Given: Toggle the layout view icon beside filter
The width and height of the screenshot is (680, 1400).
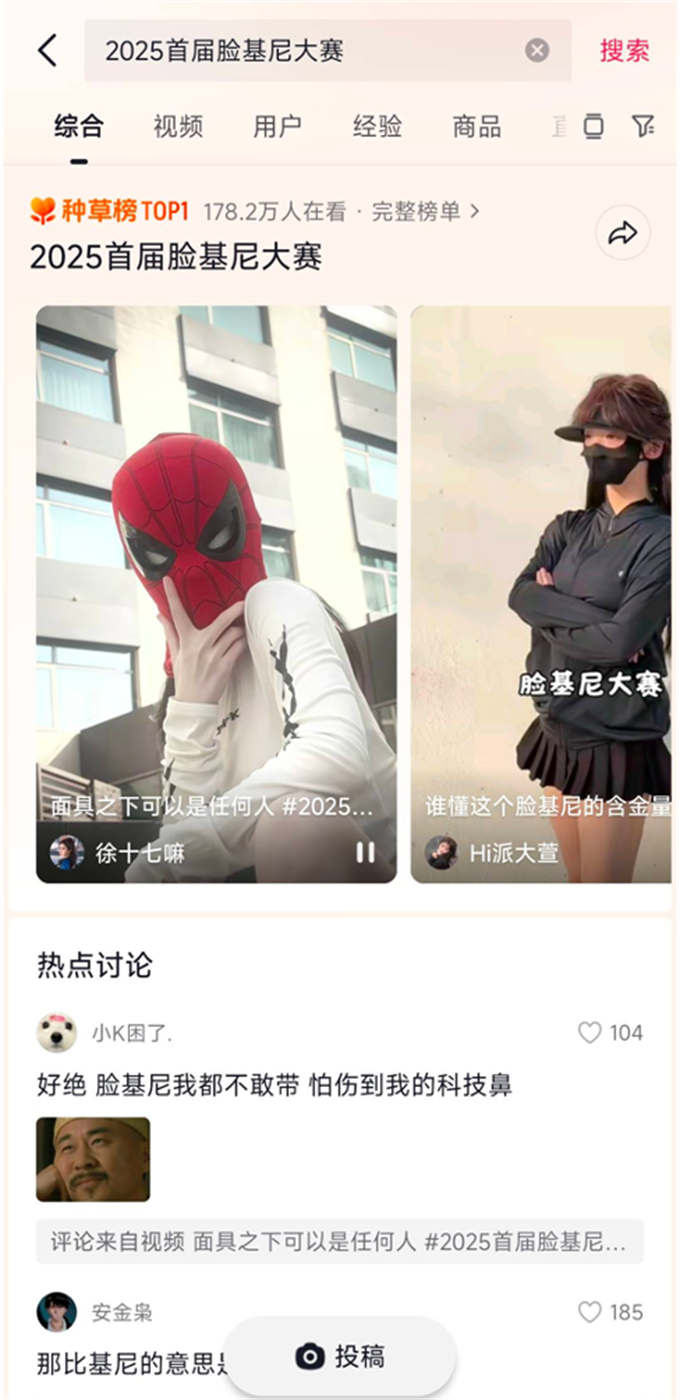Looking at the screenshot, I should click(x=593, y=126).
